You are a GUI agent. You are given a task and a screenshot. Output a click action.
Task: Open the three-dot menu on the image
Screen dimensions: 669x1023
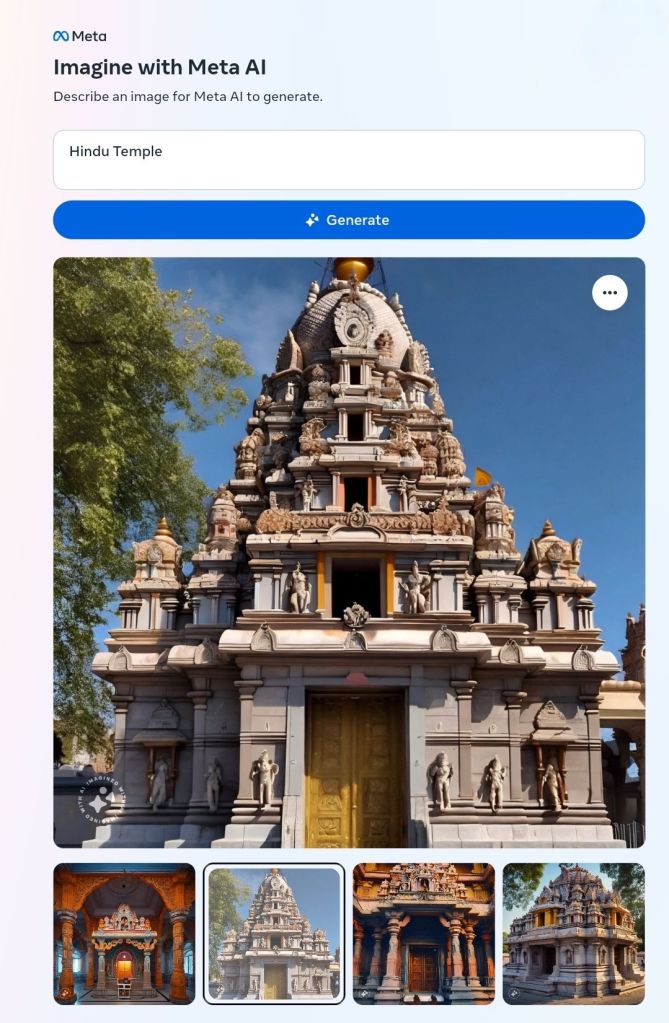(610, 293)
